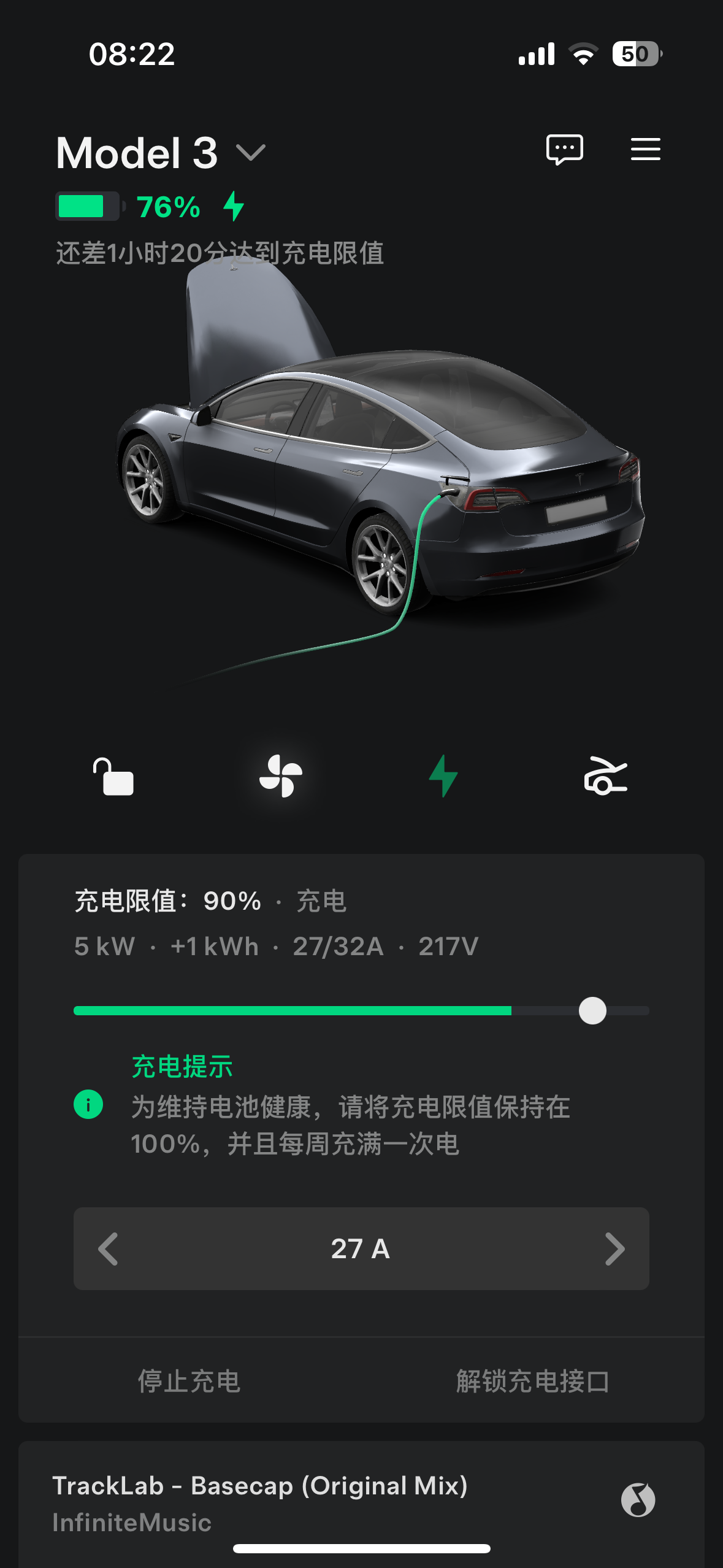Open the messages chat bubble icon
Viewport: 723px width, 1568px height.
click(x=564, y=149)
